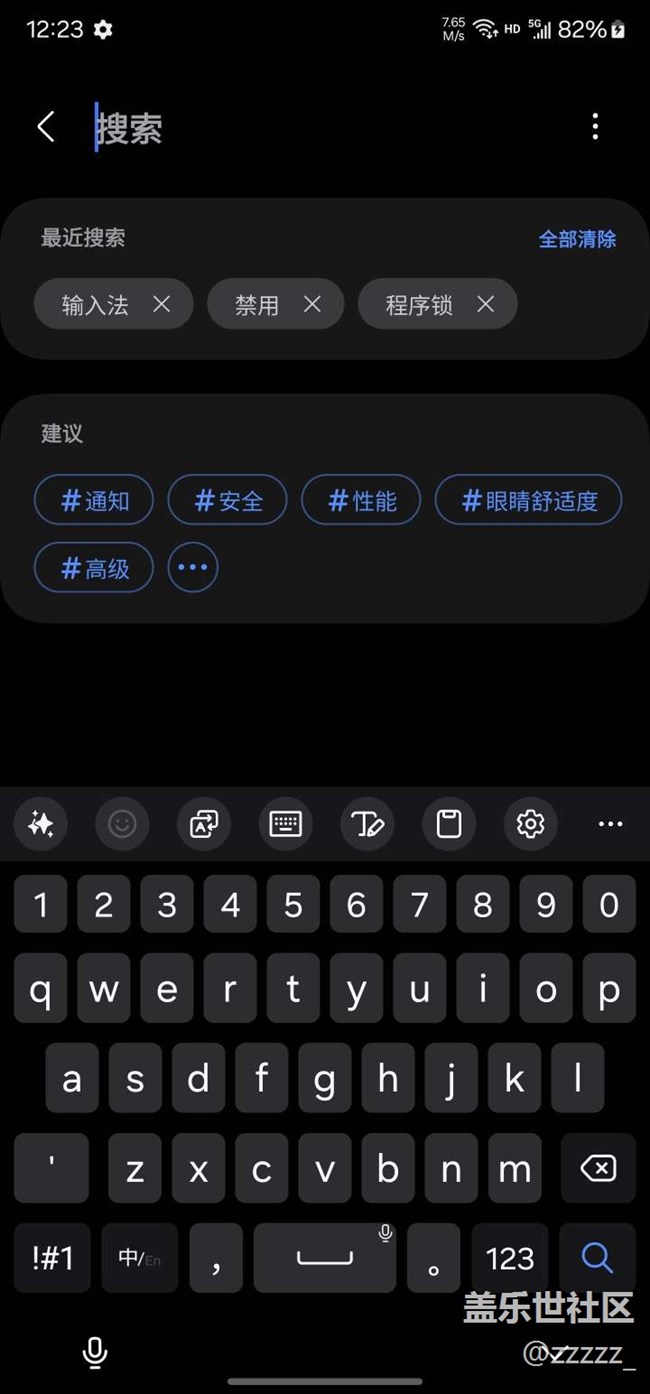This screenshot has width=650, height=1394.
Task: Remove 程序锁 from recent searches
Action: click(x=485, y=304)
